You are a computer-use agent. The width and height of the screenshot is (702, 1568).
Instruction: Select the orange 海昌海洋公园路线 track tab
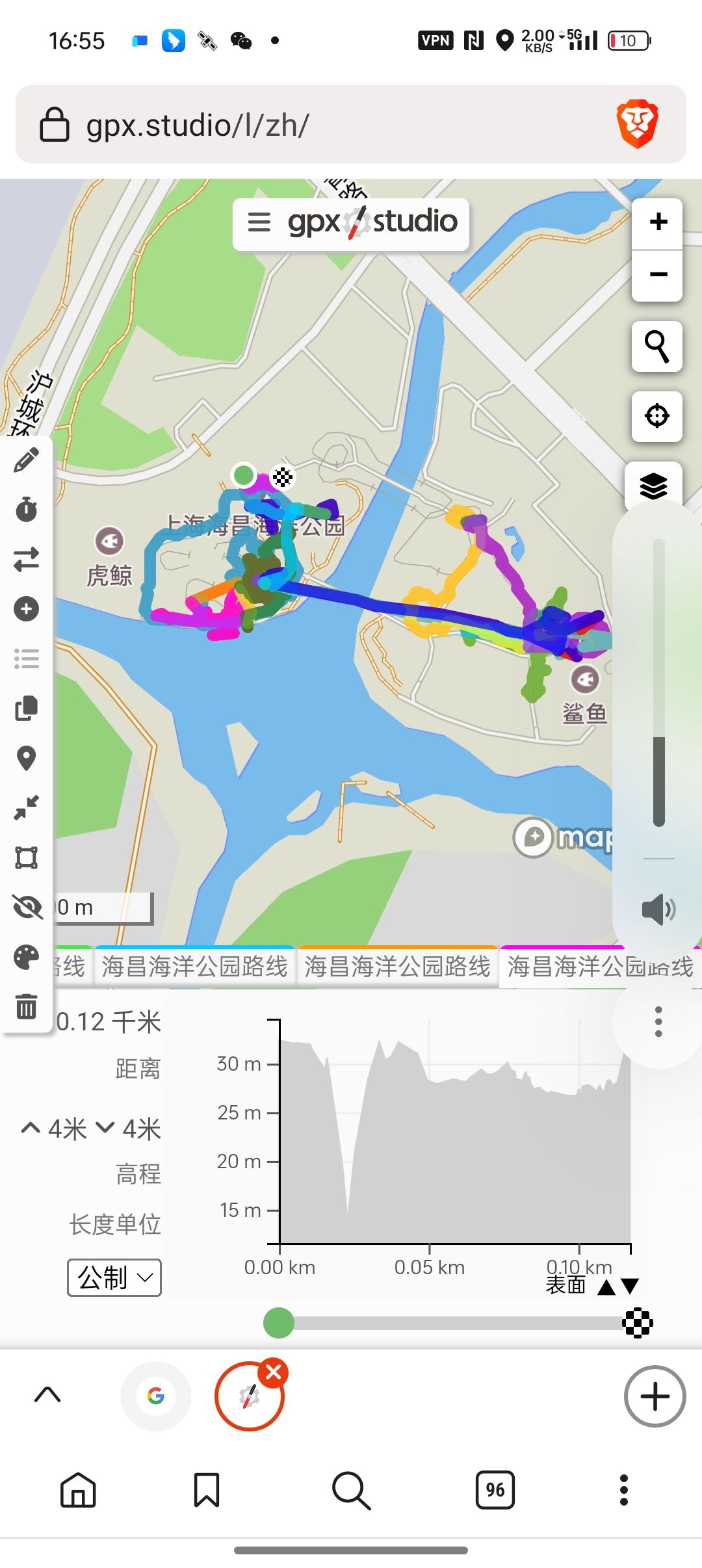coord(397,967)
